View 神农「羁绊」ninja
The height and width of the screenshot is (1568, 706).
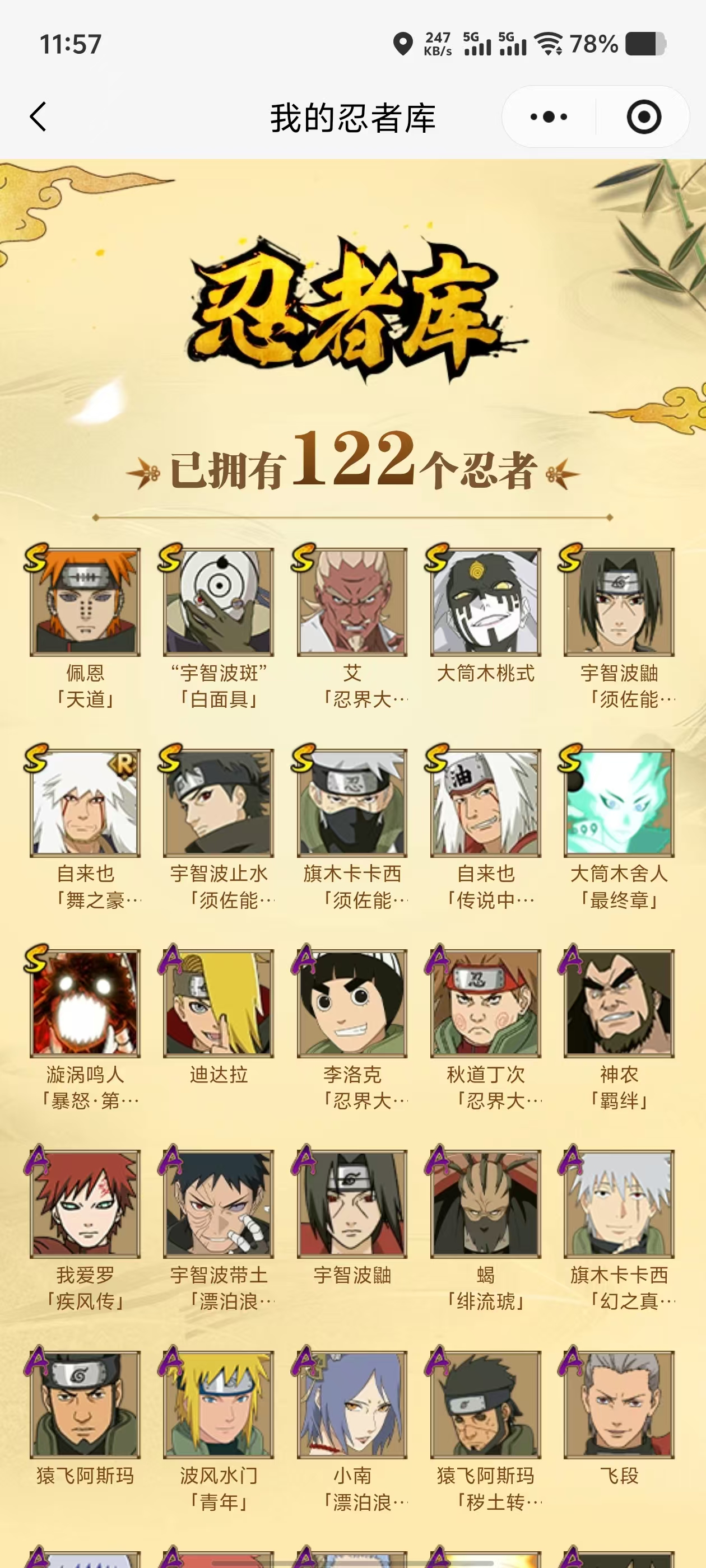[619, 1002]
